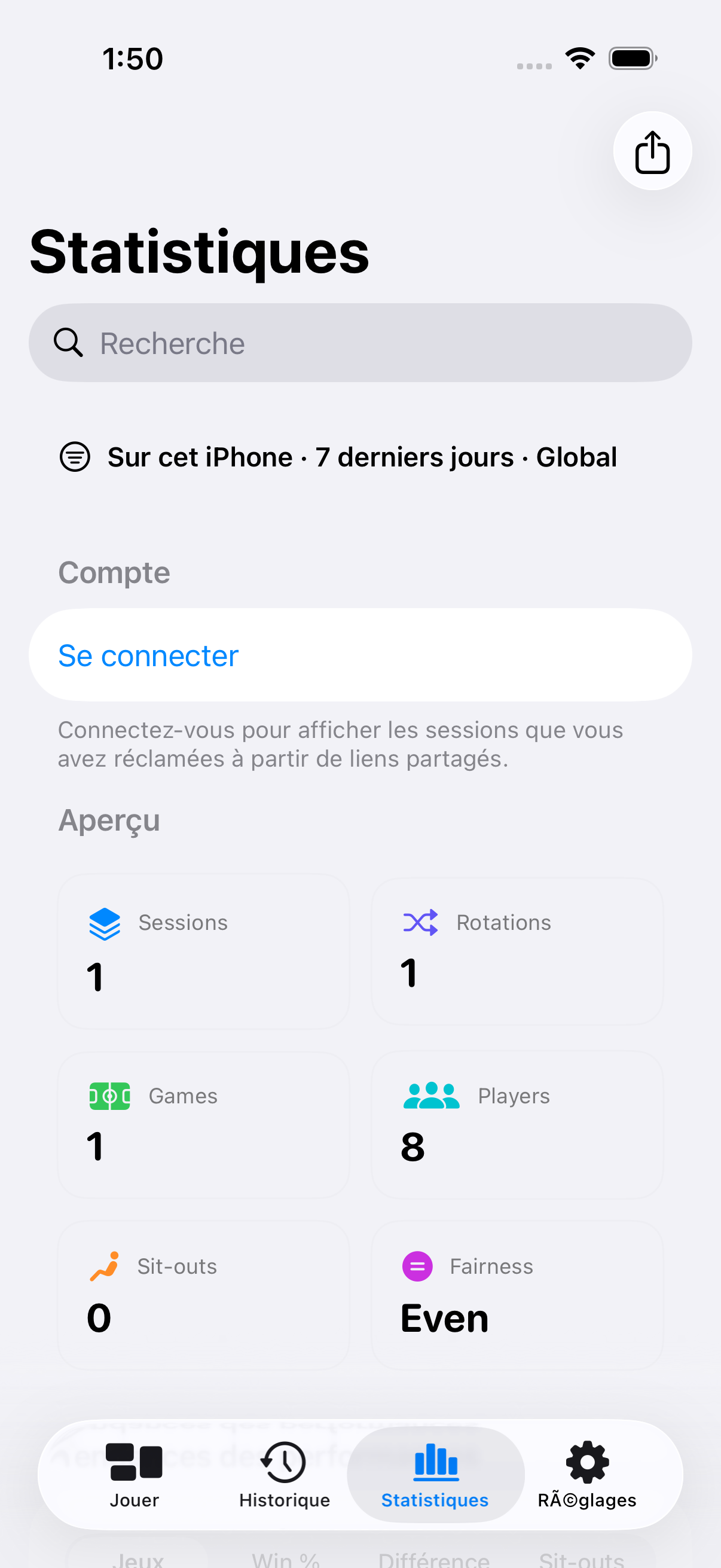Go to the Réglages tab
The height and width of the screenshot is (1568, 721).
tap(586, 1474)
